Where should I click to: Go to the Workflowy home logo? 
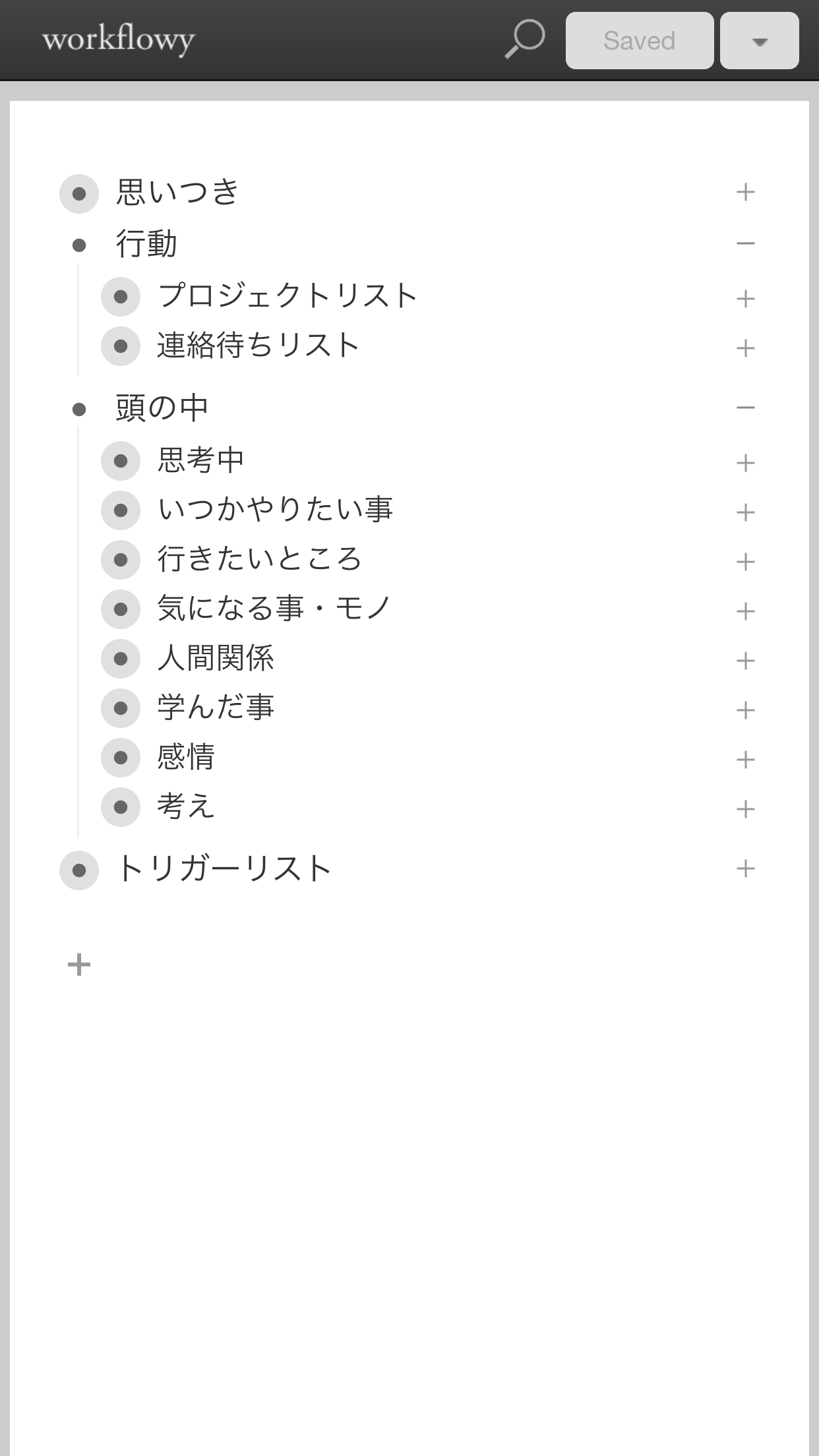pyautogui.click(x=119, y=40)
